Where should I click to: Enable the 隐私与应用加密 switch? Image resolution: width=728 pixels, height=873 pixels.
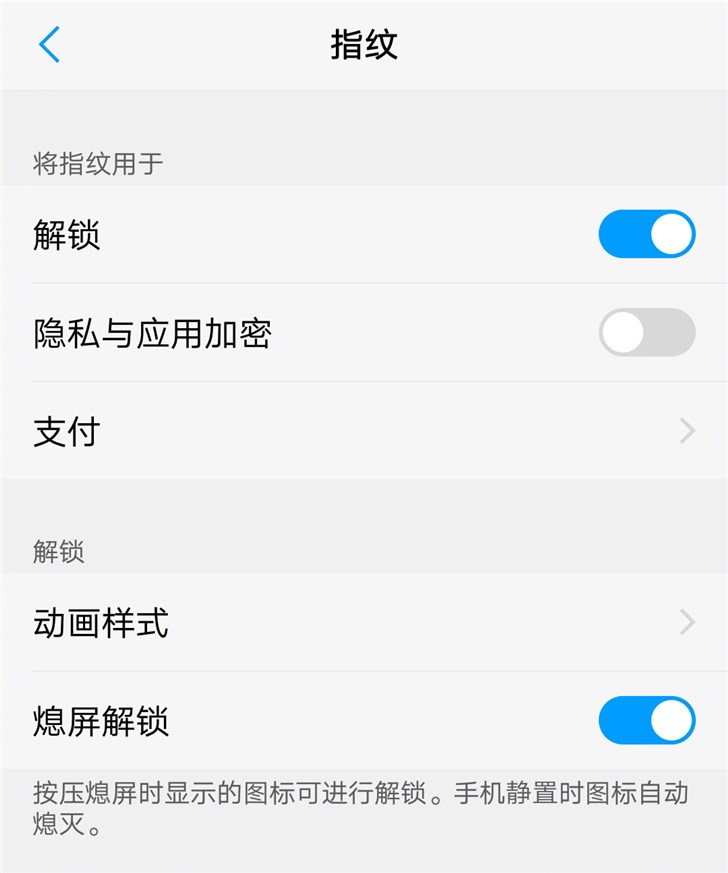[647, 332]
